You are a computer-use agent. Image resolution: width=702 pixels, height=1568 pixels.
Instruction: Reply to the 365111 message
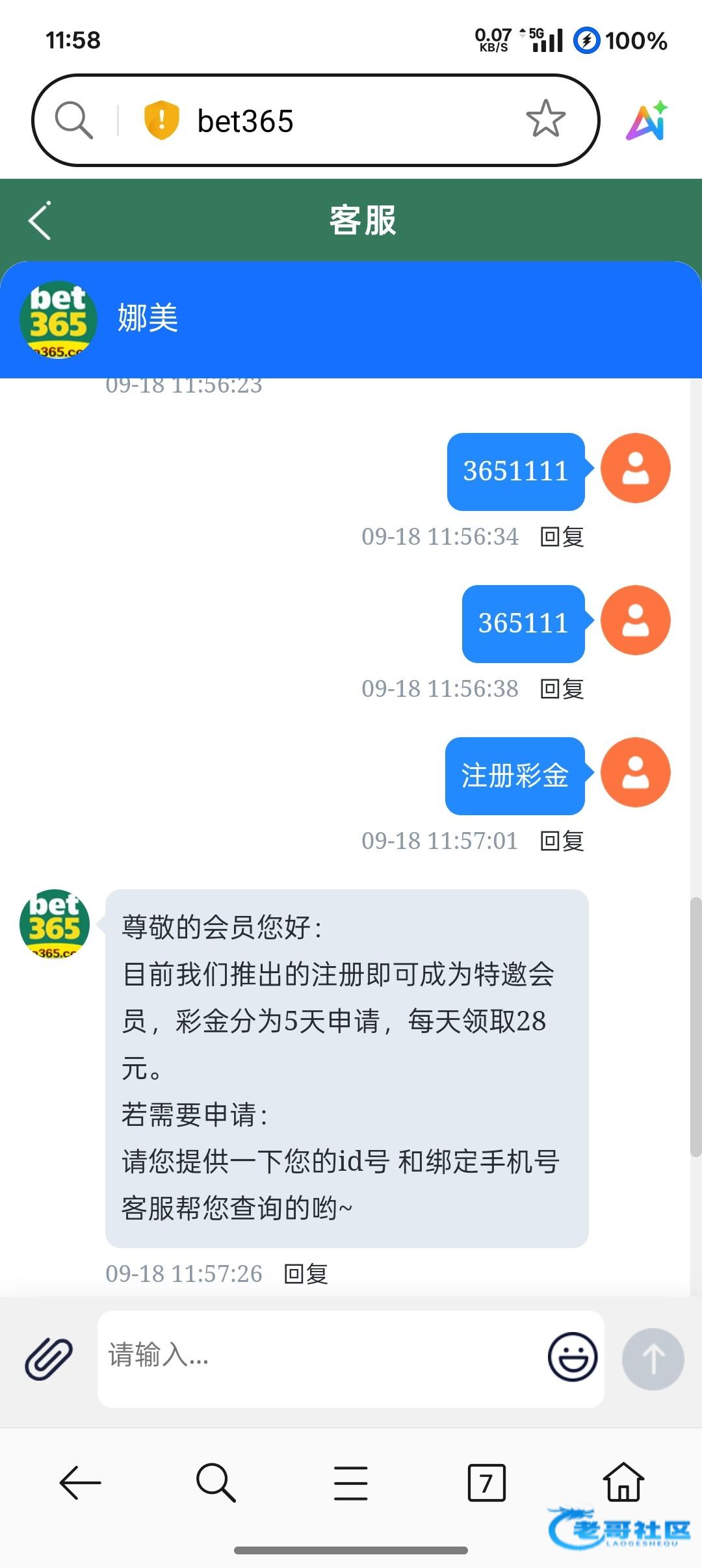562,689
